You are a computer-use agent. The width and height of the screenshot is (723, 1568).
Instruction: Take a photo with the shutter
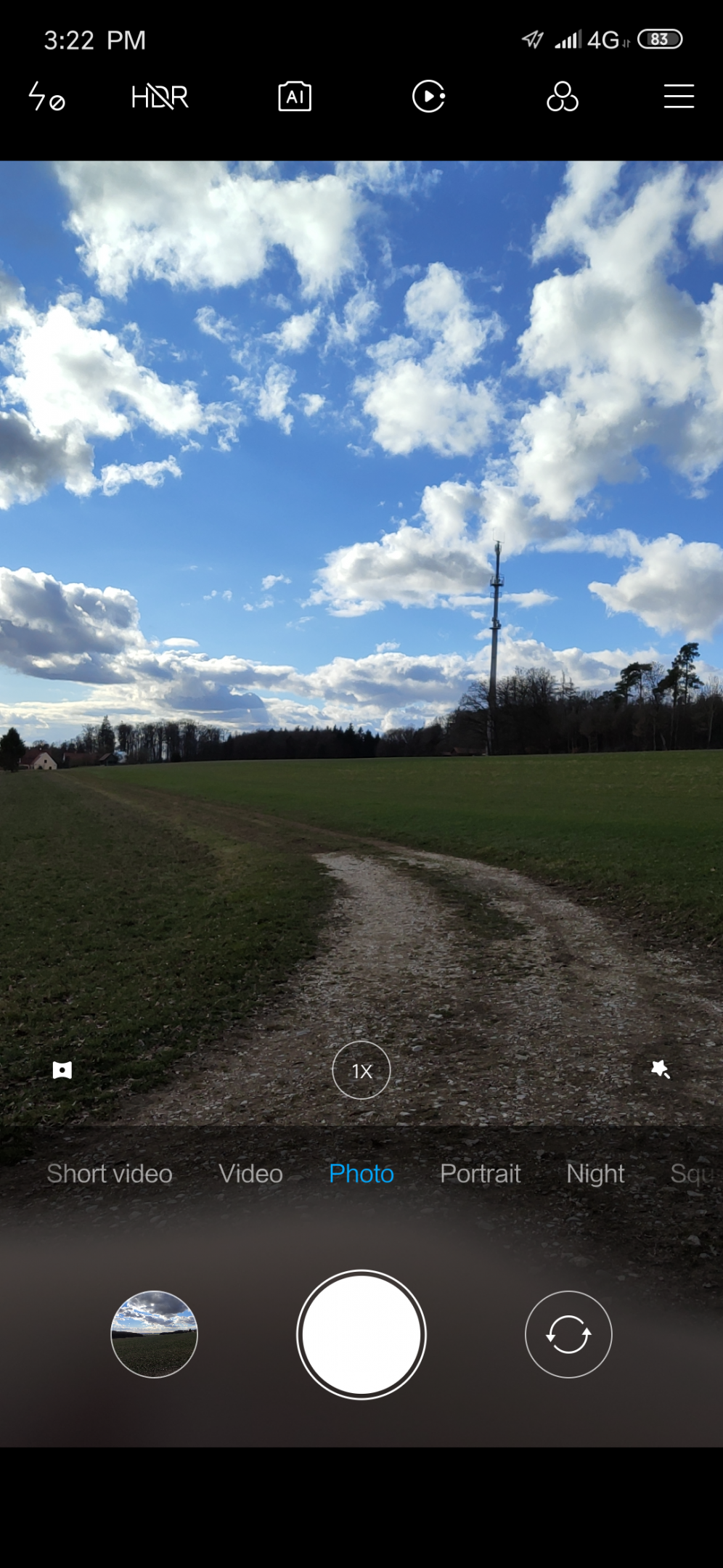point(361,1334)
